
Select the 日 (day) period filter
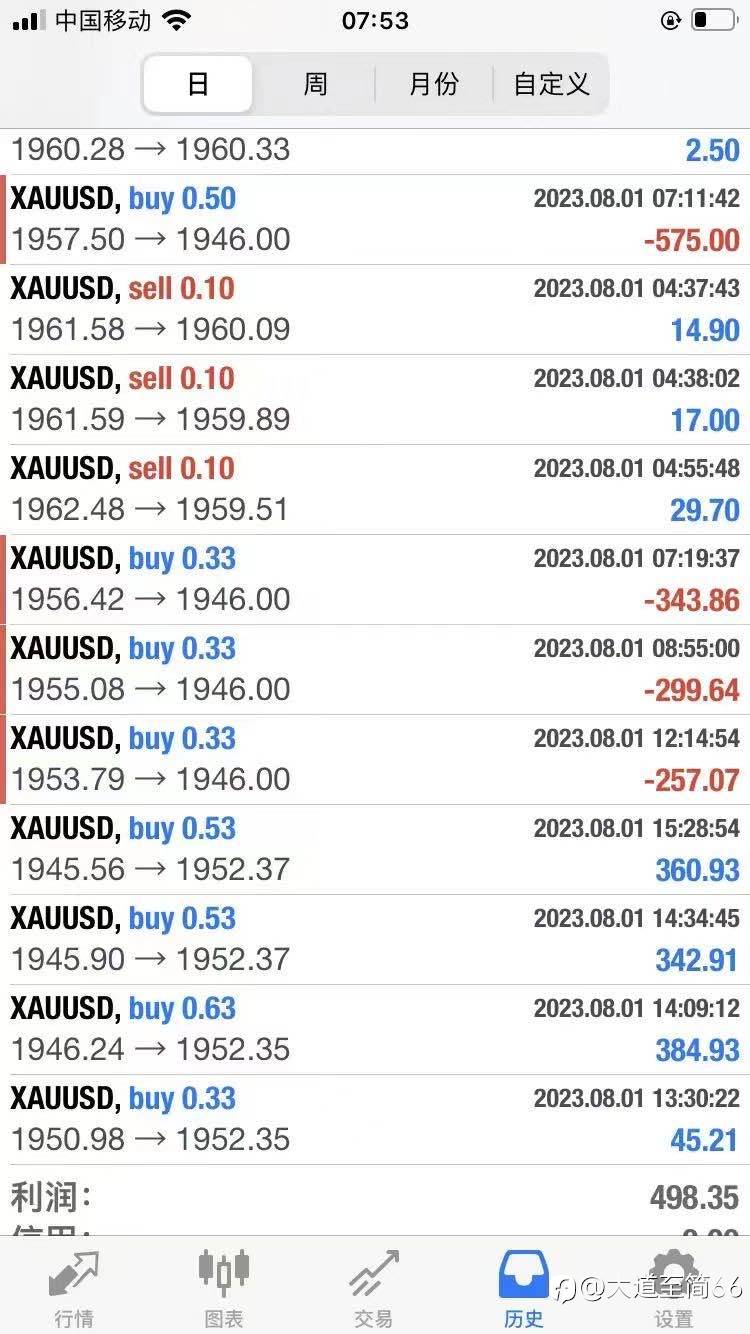click(x=198, y=84)
